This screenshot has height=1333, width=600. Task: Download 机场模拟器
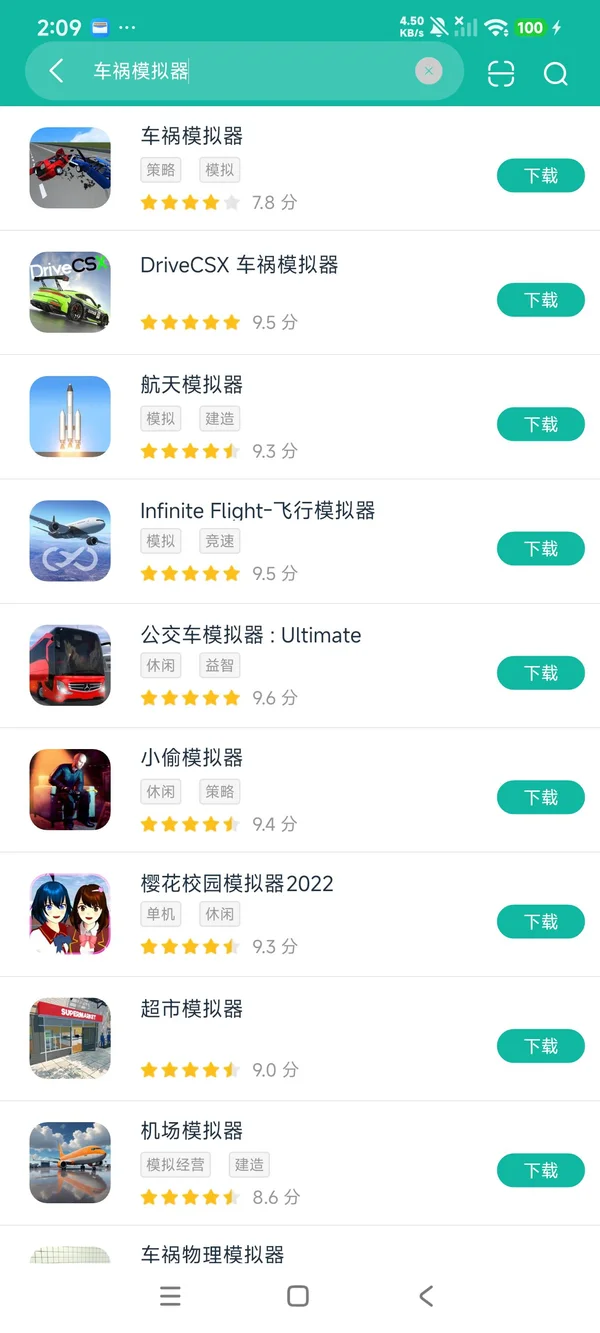coord(540,1170)
